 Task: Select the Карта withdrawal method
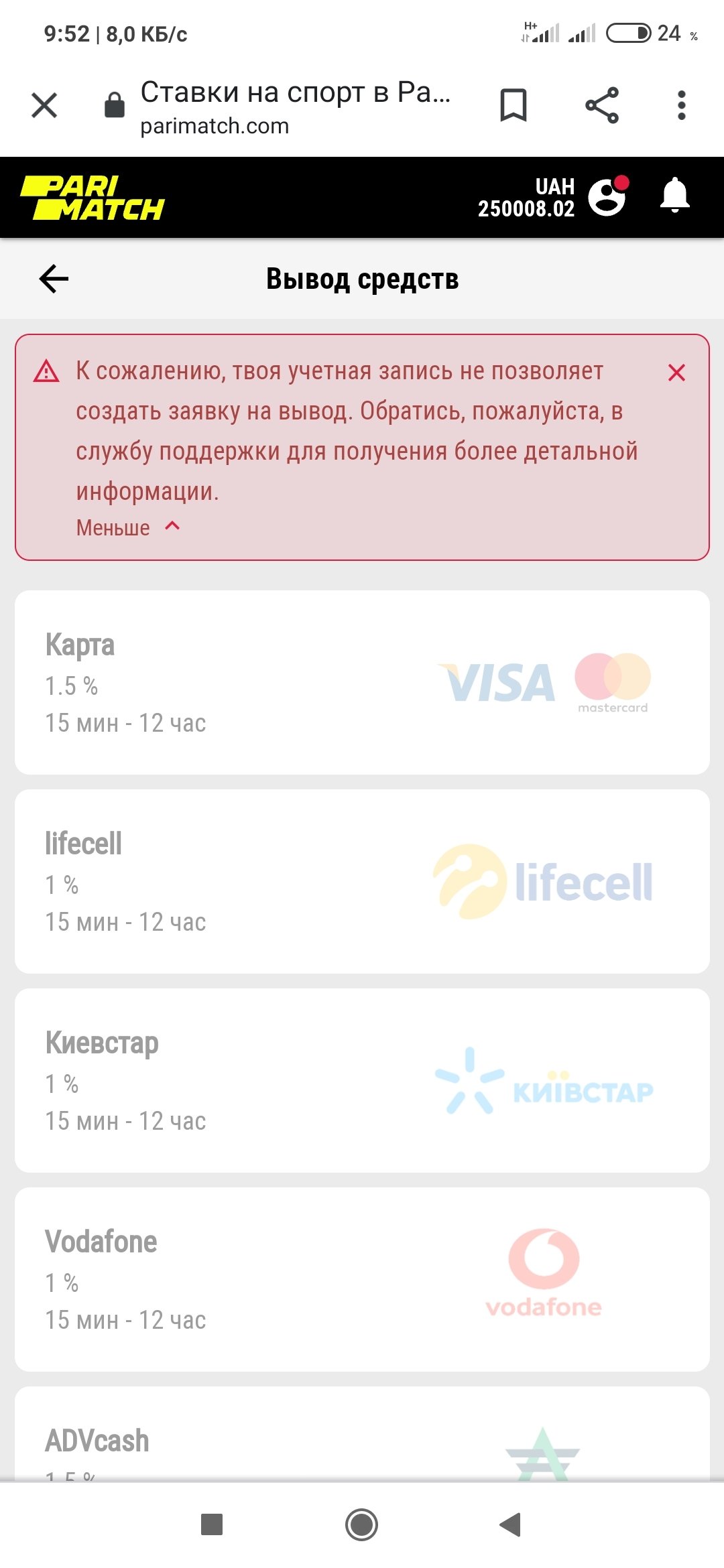click(362, 682)
